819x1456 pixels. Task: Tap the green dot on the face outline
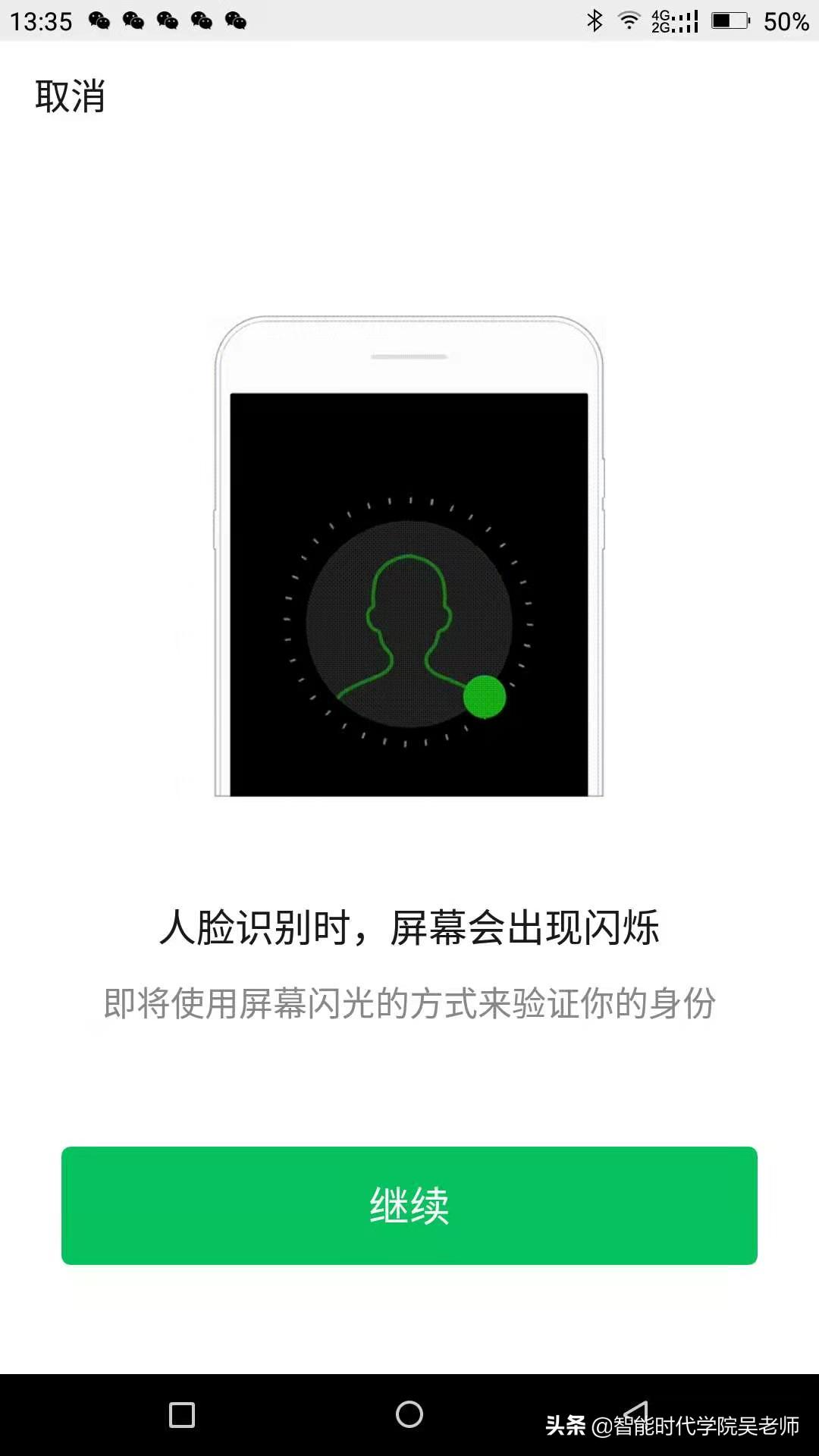point(484,698)
